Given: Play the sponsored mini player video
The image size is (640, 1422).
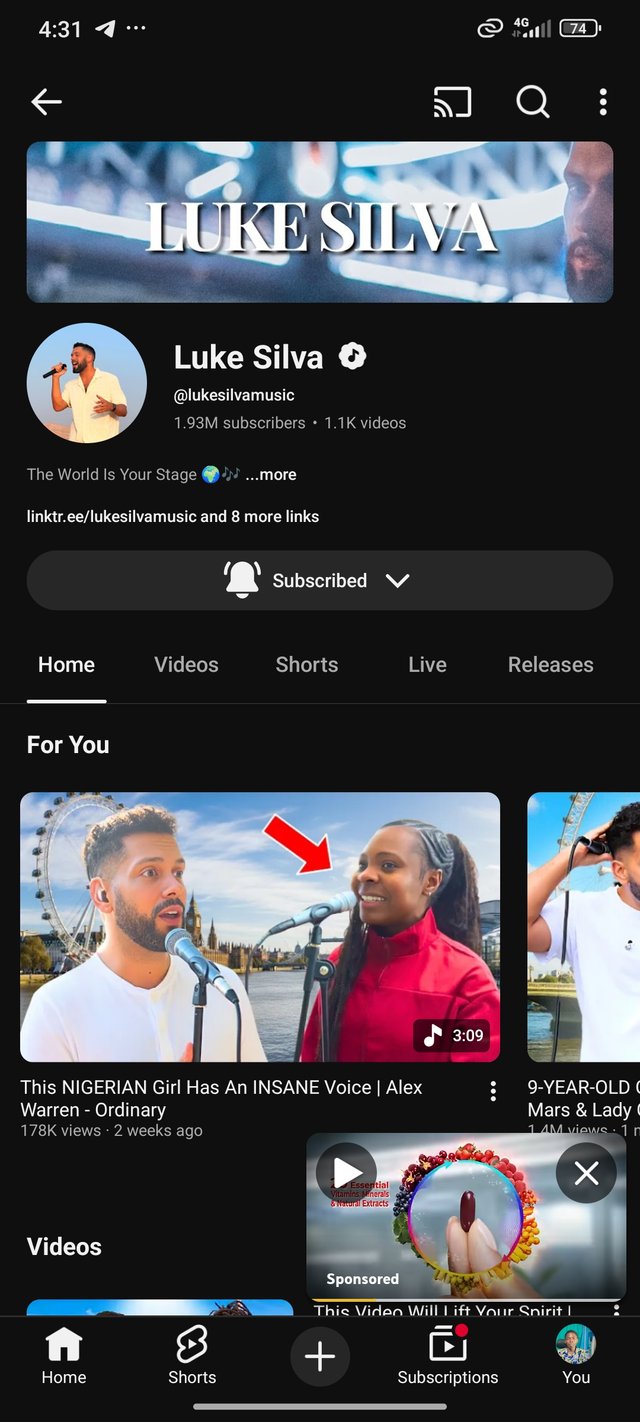Looking at the screenshot, I should click(346, 1172).
